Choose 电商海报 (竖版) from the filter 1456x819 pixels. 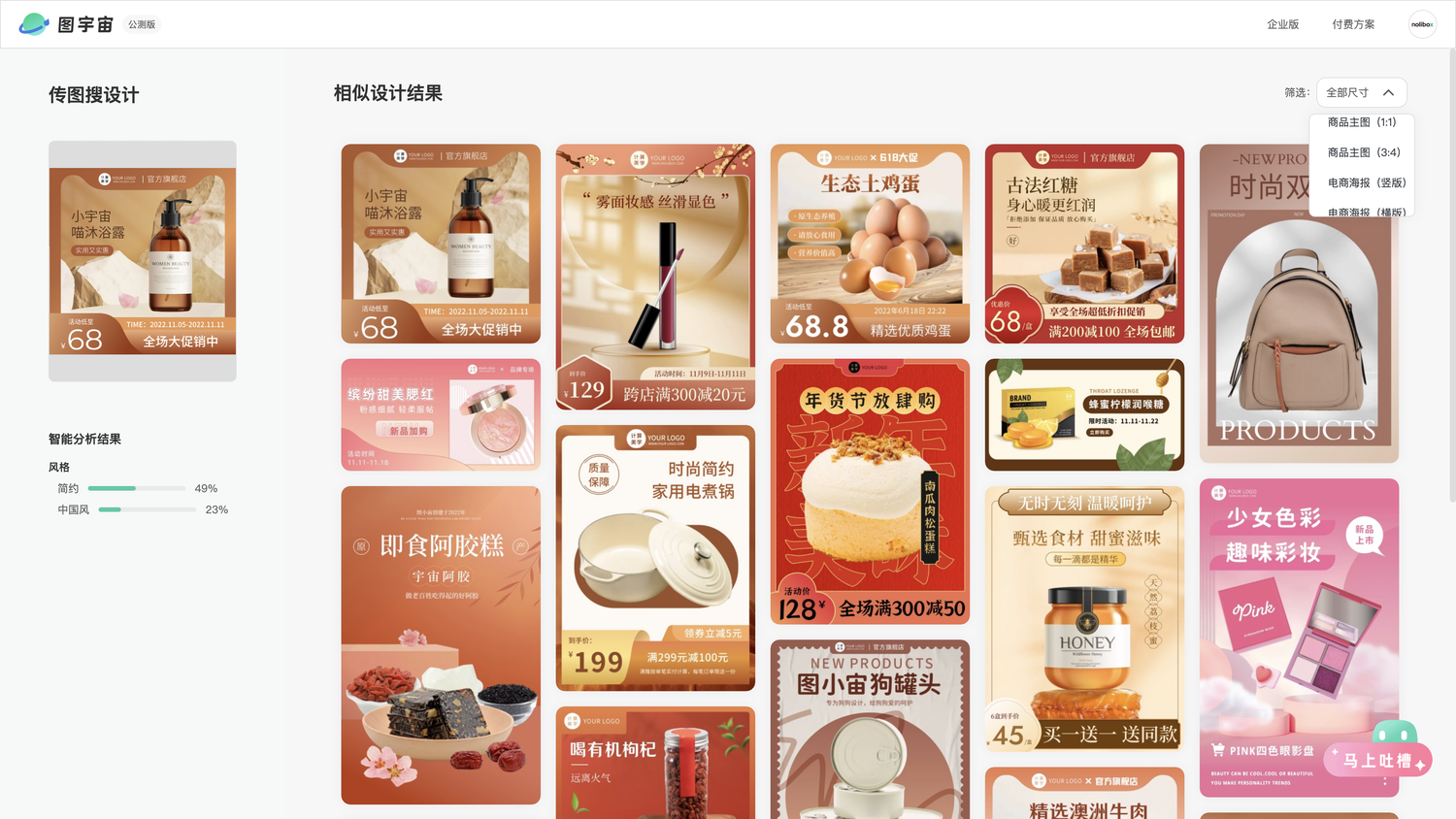(1366, 182)
